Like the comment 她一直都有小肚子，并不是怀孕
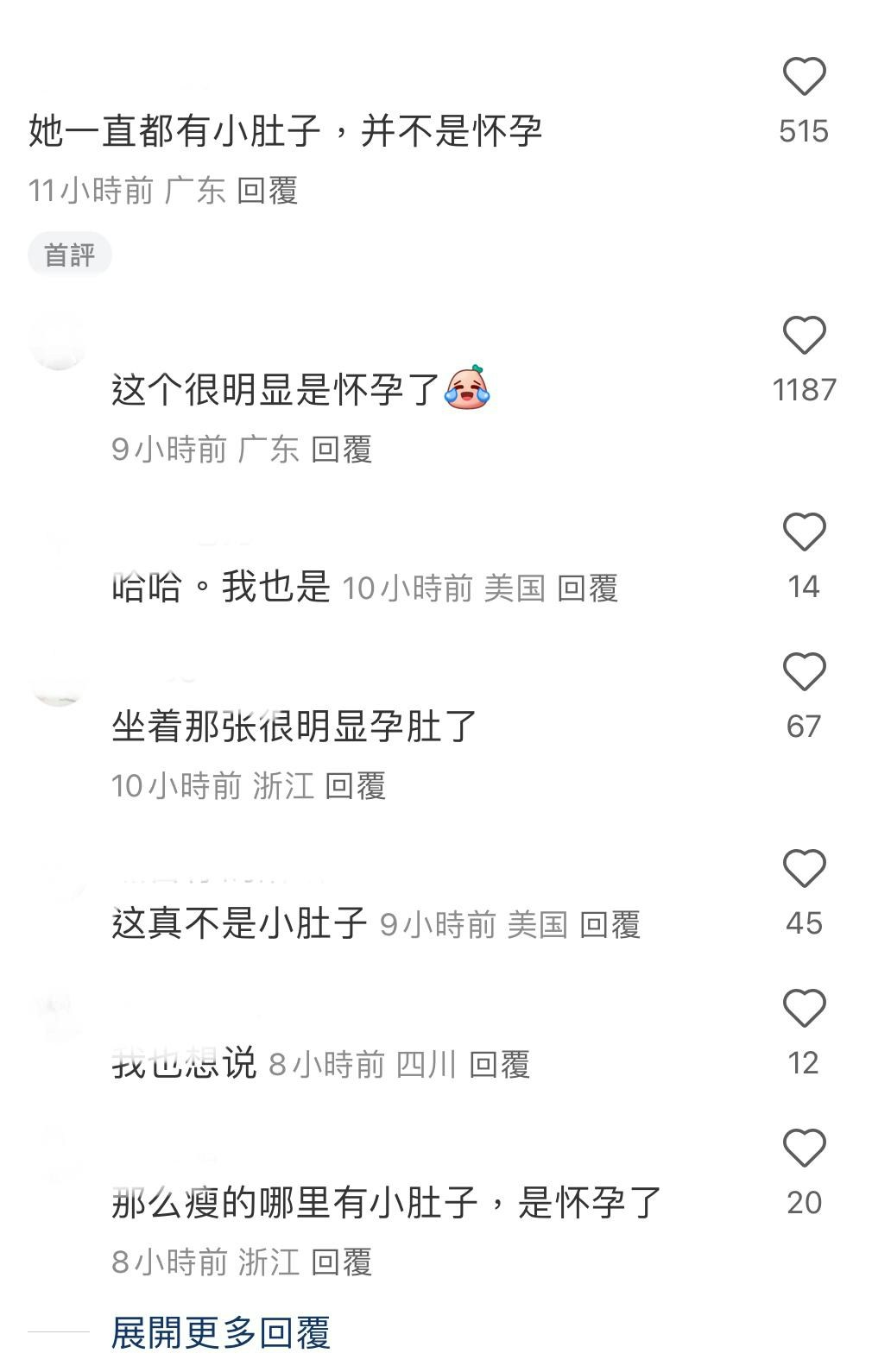The image size is (872, 1372). [804, 77]
